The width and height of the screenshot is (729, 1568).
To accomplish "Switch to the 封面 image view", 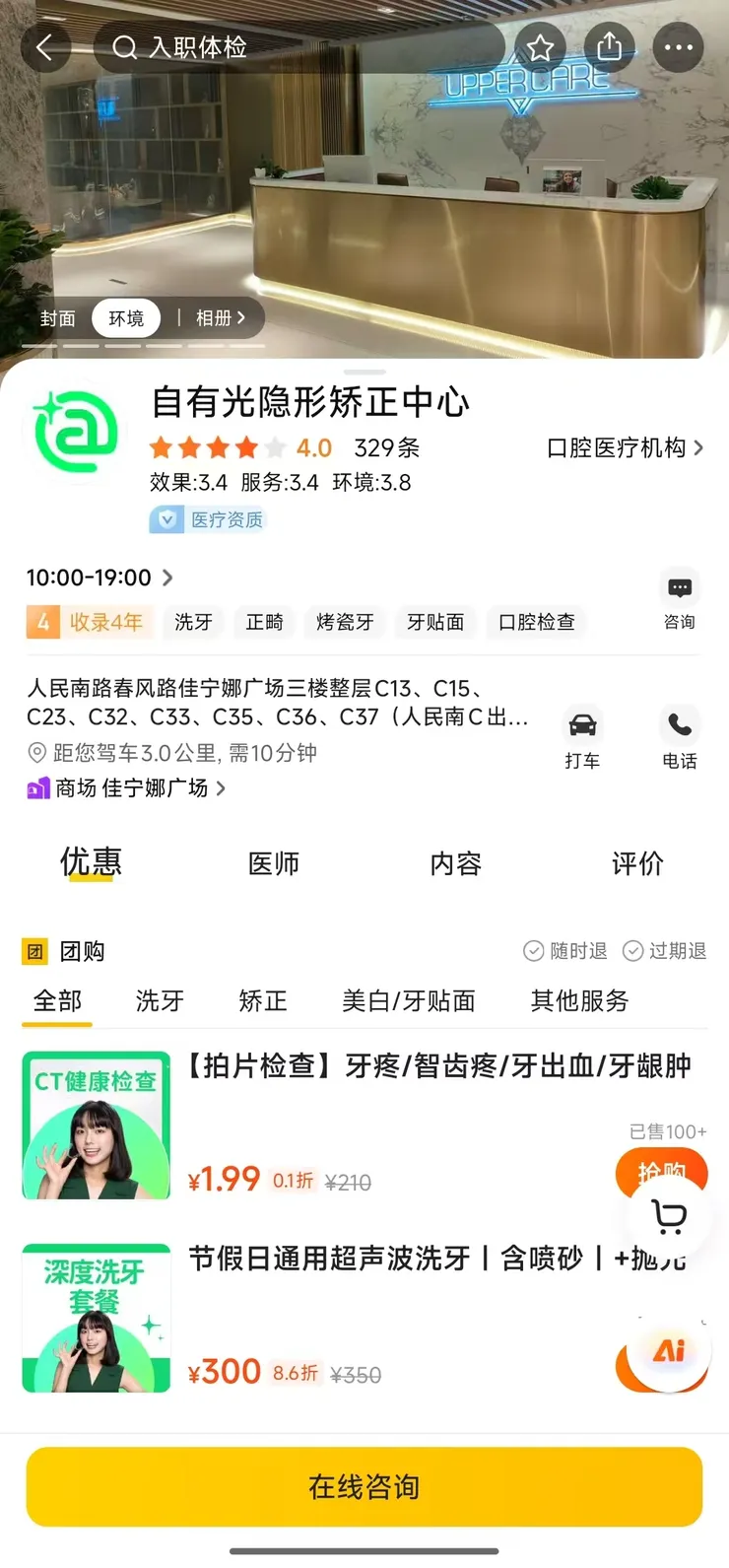I will [x=58, y=317].
